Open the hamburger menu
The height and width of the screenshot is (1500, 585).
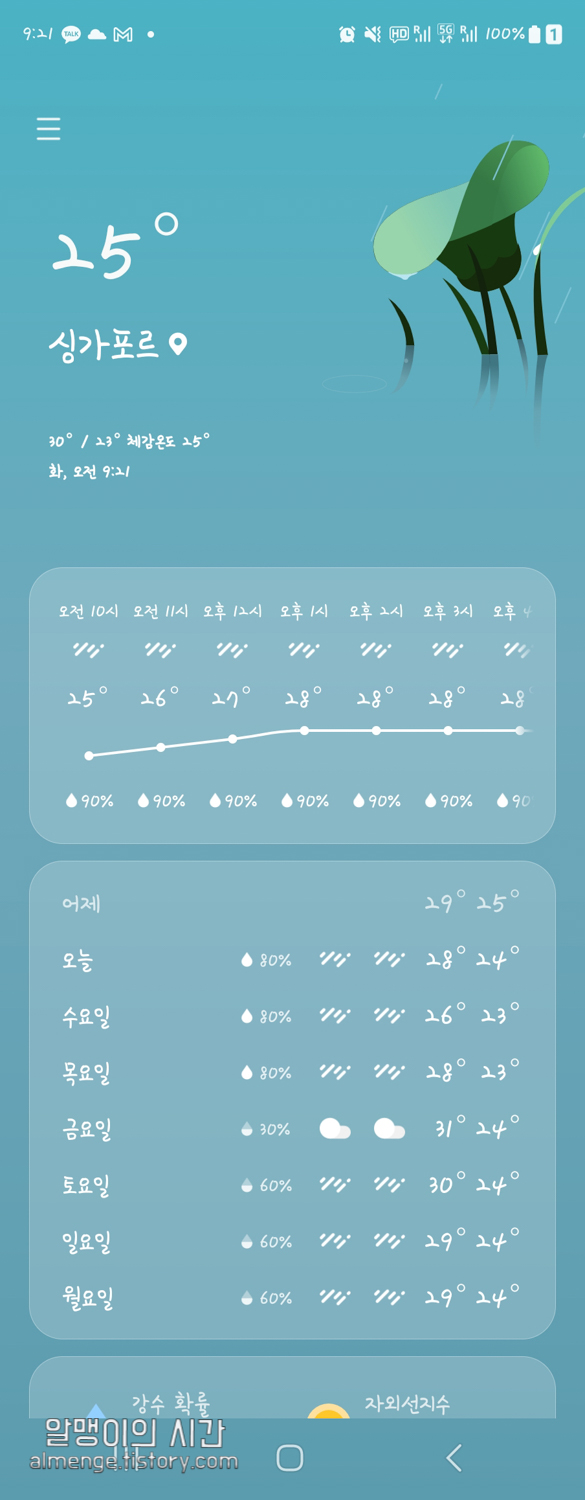coord(48,129)
